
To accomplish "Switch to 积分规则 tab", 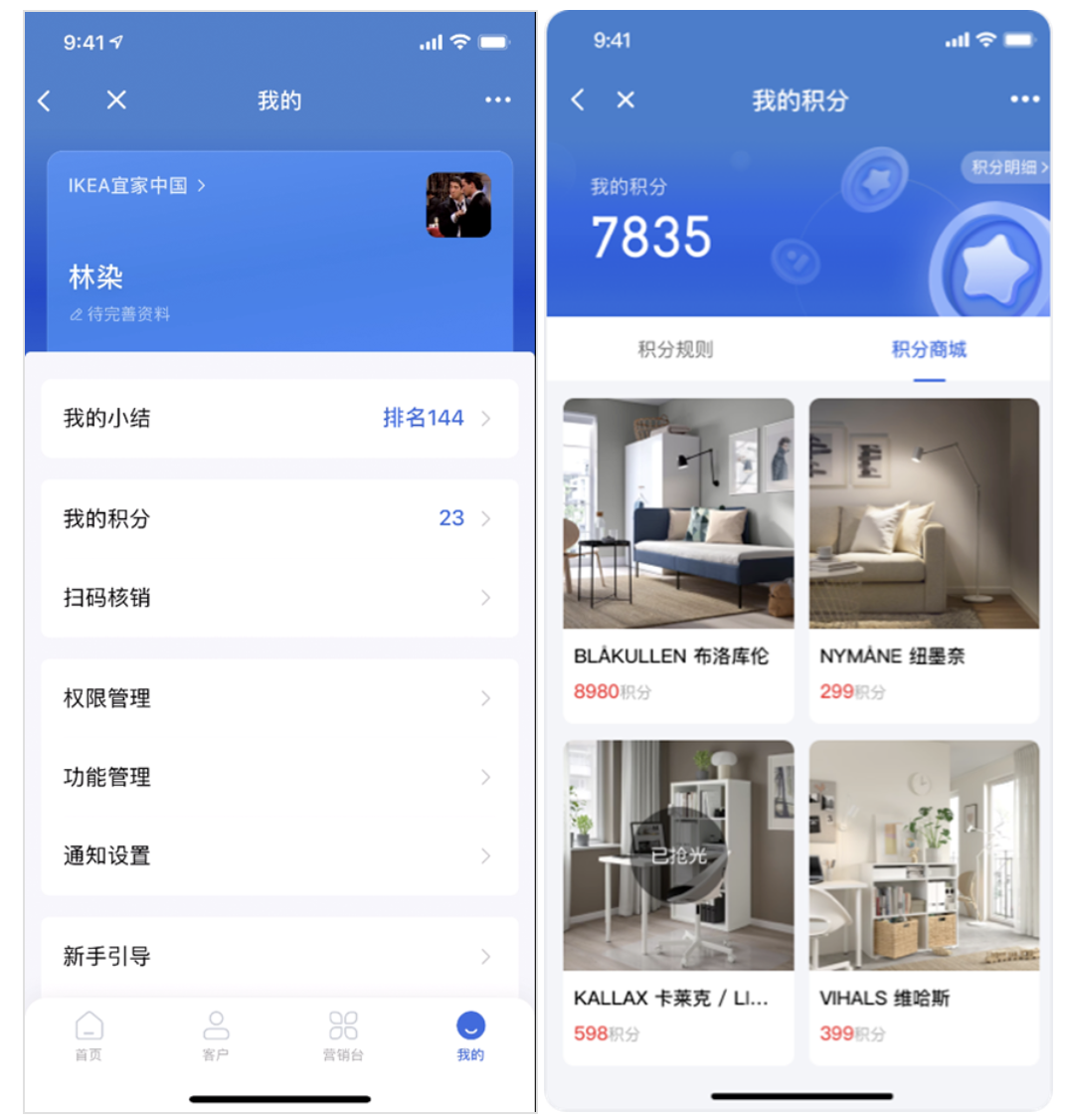I will click(x=675, y=350).
